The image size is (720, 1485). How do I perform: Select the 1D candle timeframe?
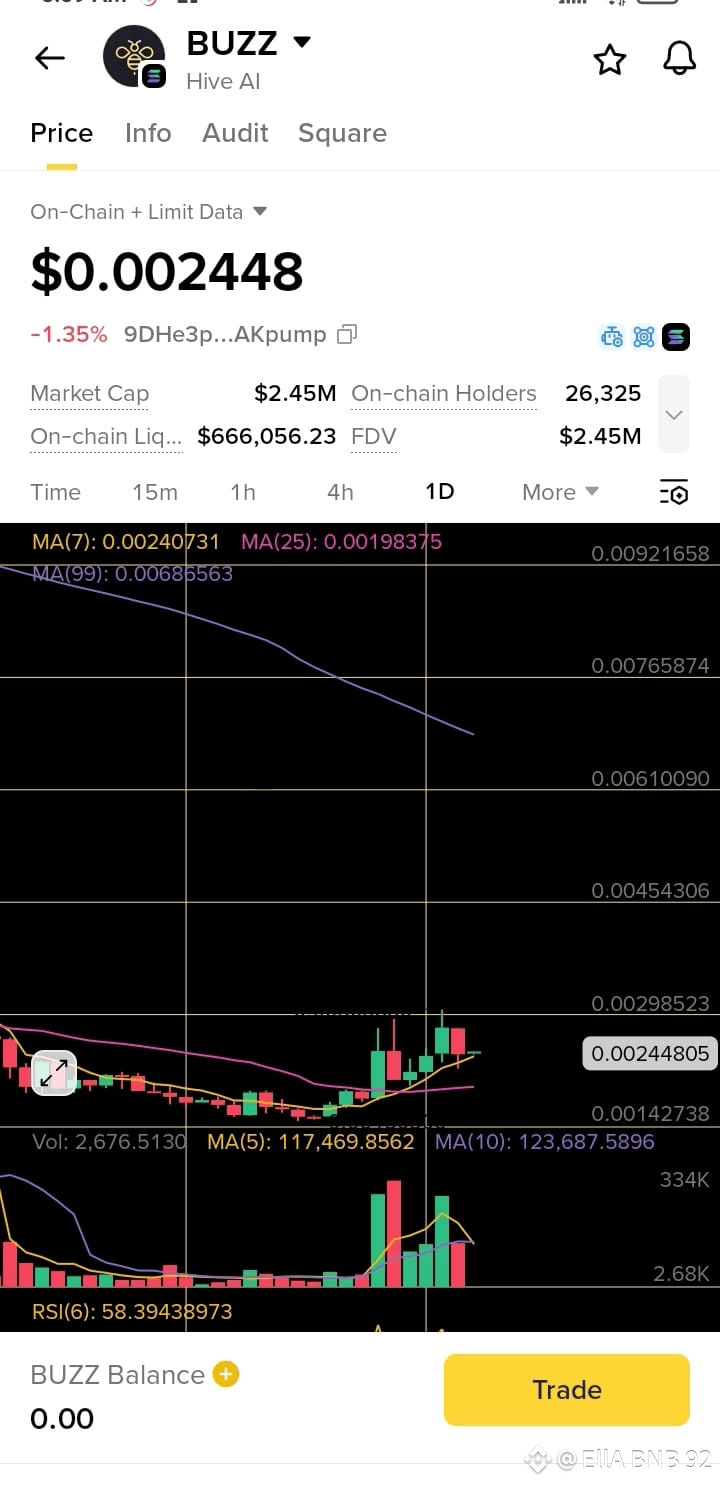point(439,492)
